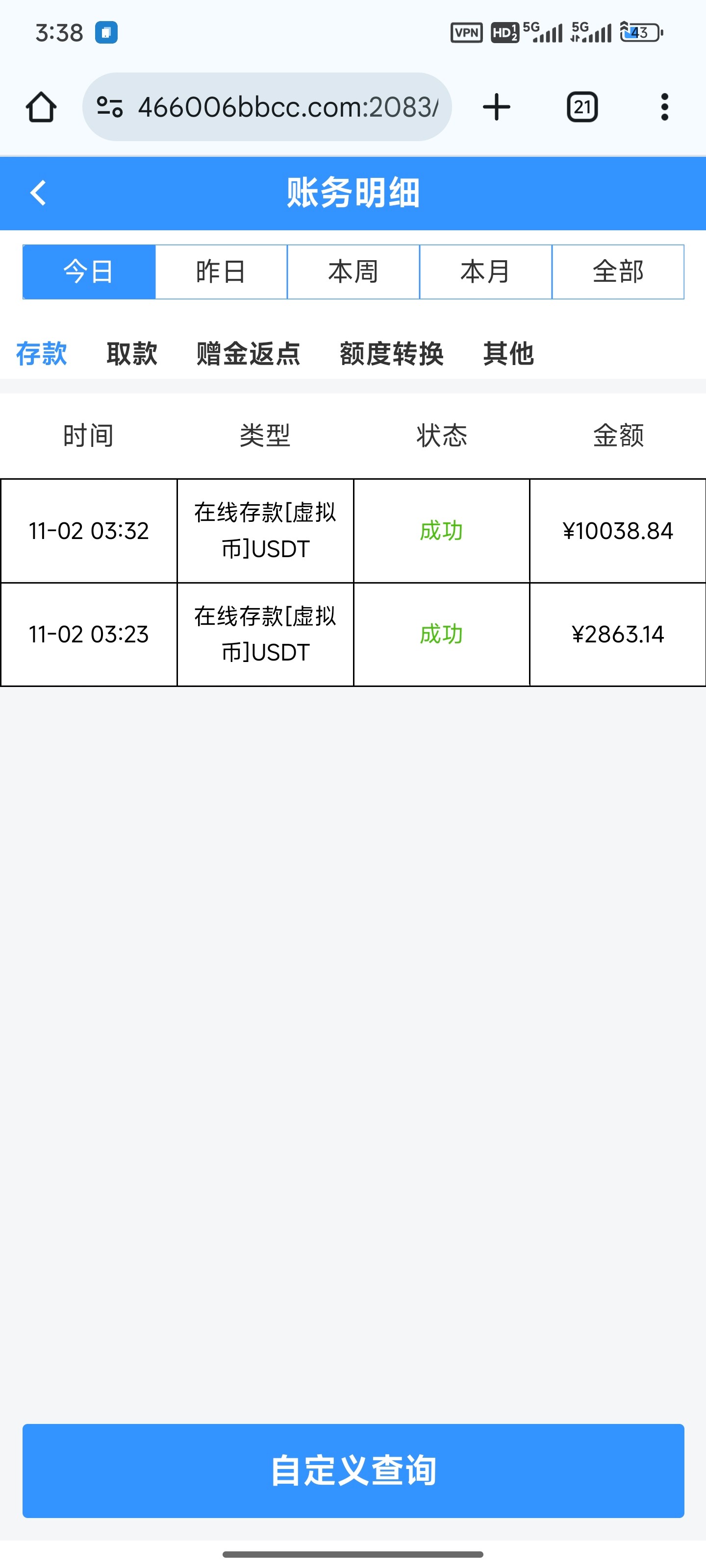Image resolution: width=706 pixels, height=1568 pixels.
Task: Go back from the 账务明细 page
Action: tap(38, 193)
